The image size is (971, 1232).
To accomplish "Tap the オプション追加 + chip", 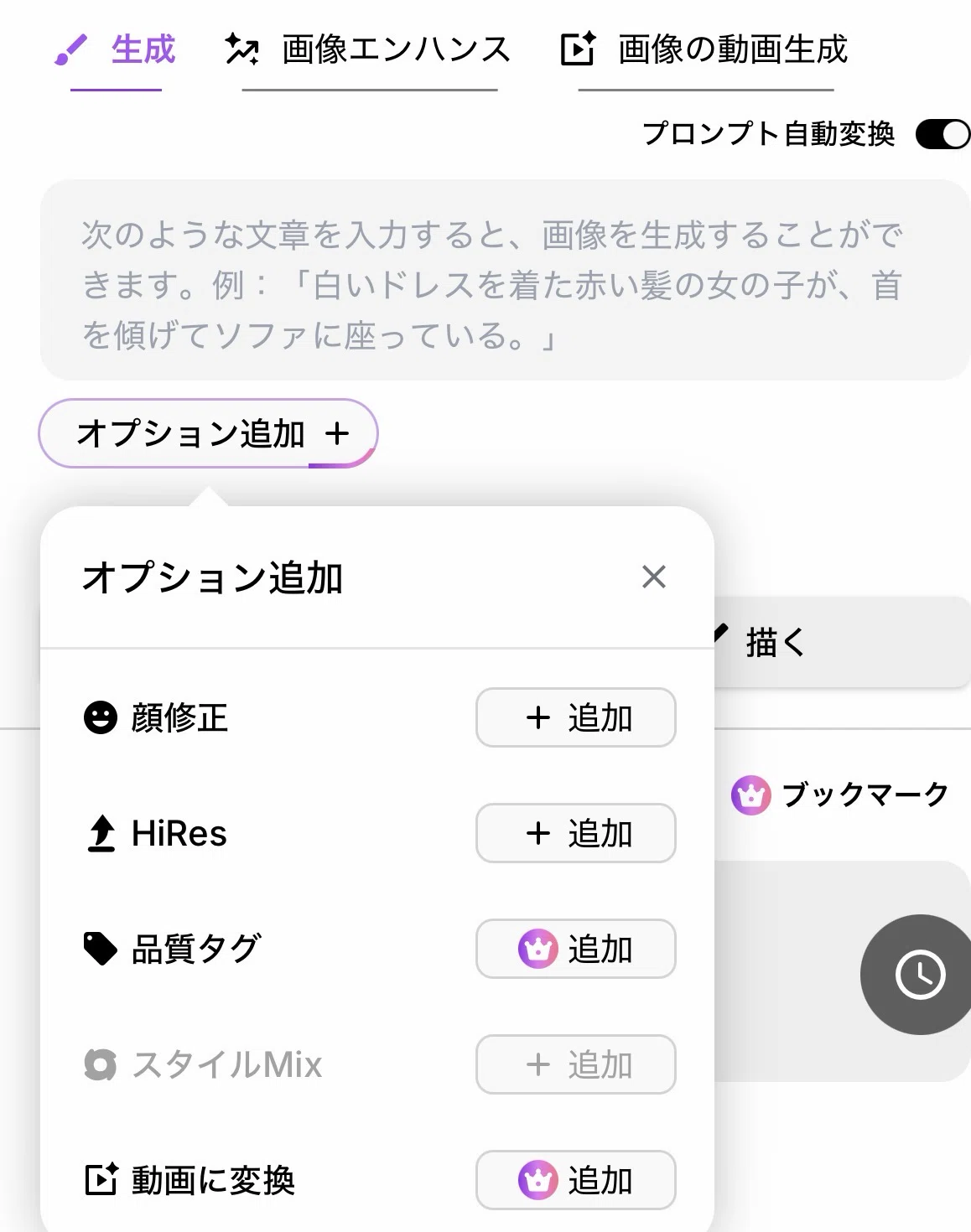I will (x=208, y=433).
